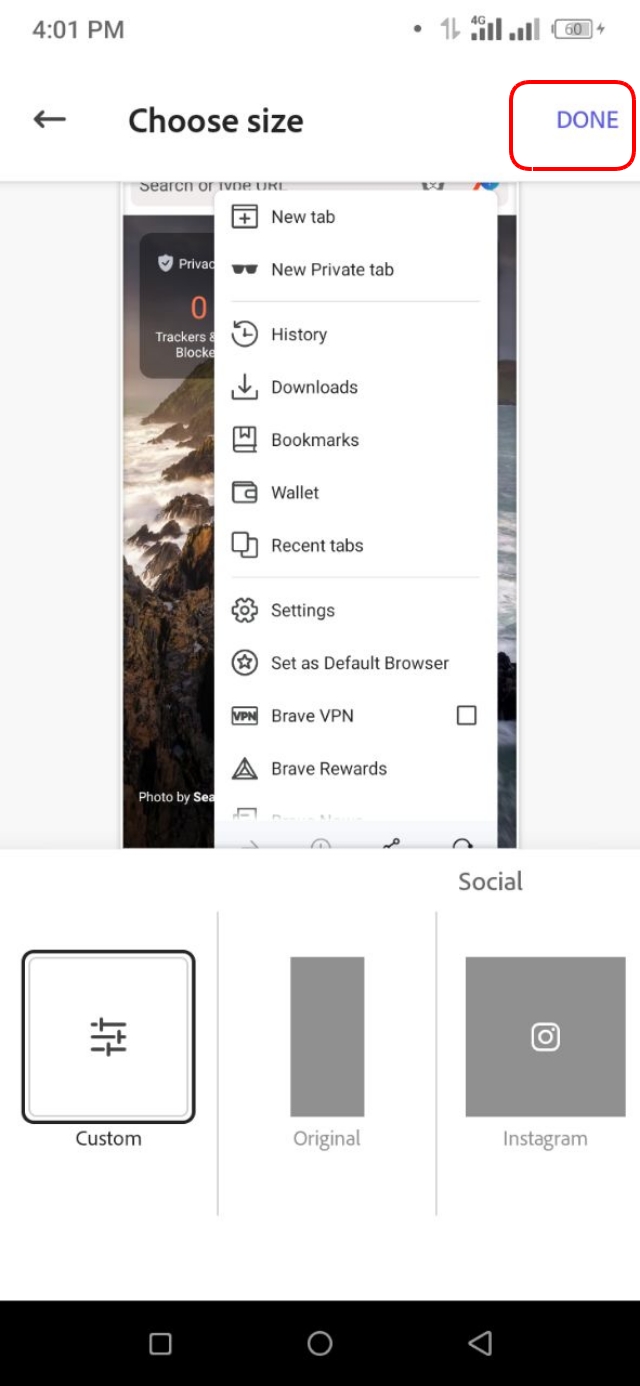The image size is (640, 1386).
Task: Confirm the size with DONE
Action: tap(586, 120)
